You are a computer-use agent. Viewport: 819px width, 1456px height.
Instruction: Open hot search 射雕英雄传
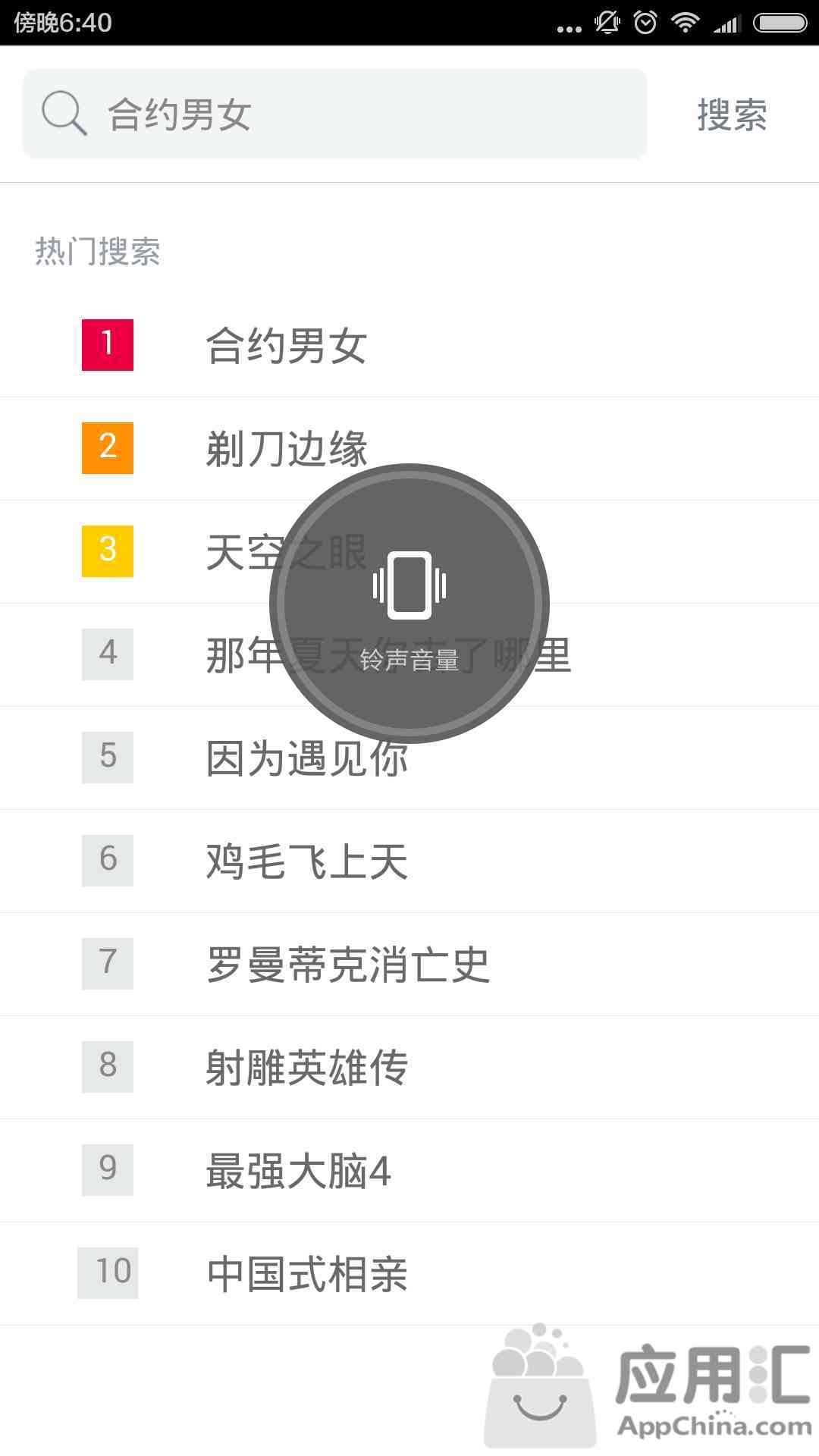[307, 1068]
